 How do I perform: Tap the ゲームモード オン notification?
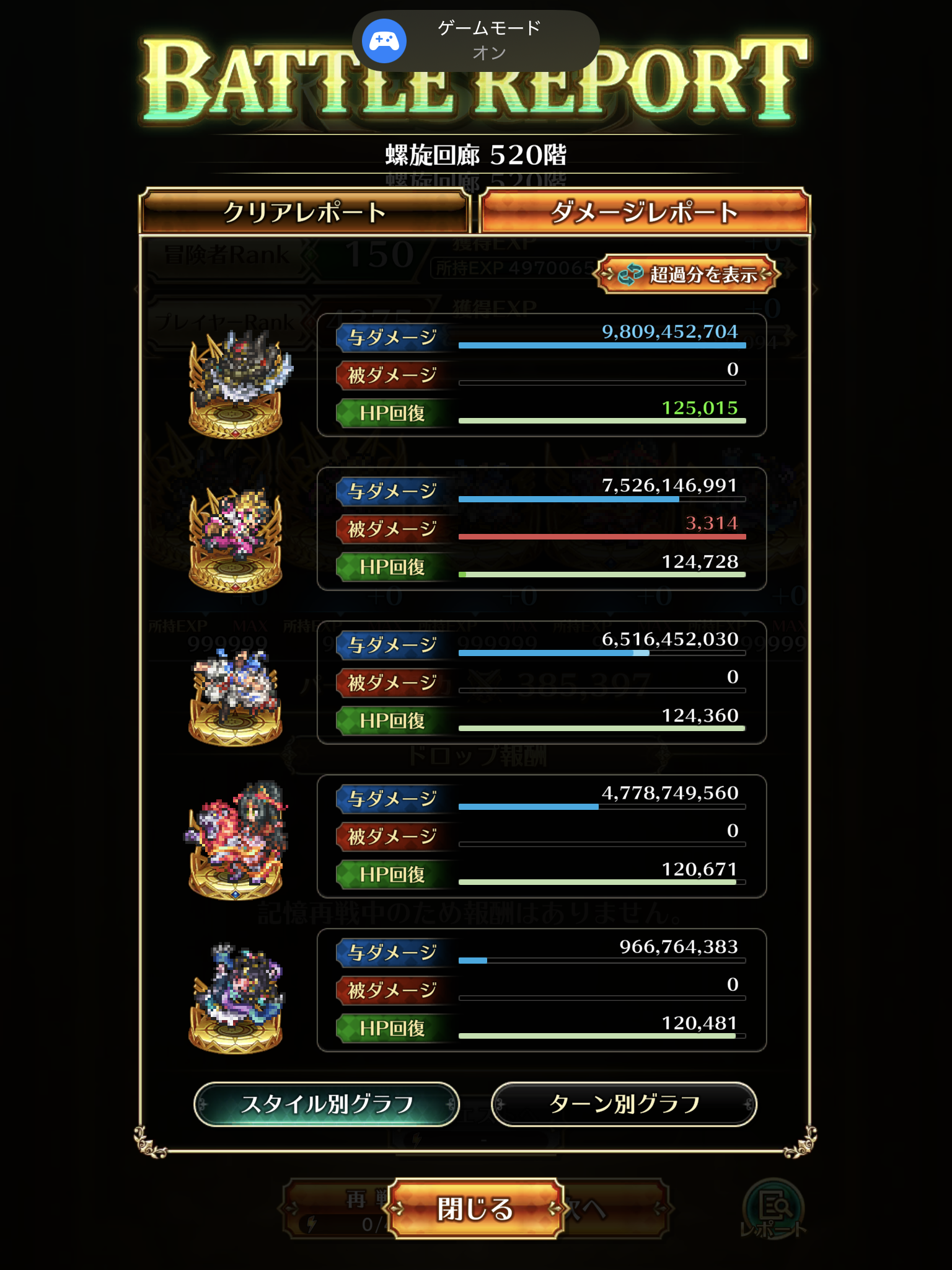[x=475, y=40]
